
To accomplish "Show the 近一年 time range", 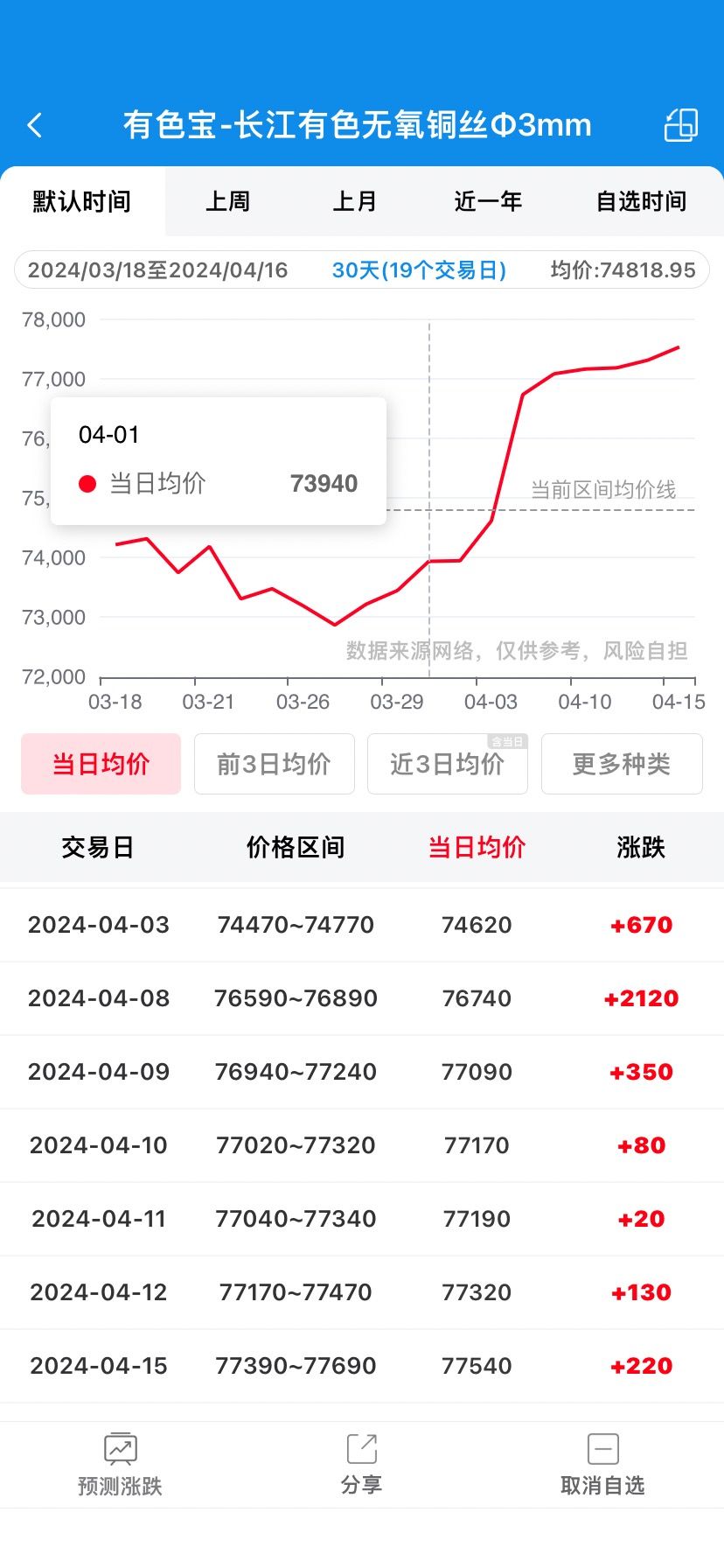I will [x=488, y=201].
